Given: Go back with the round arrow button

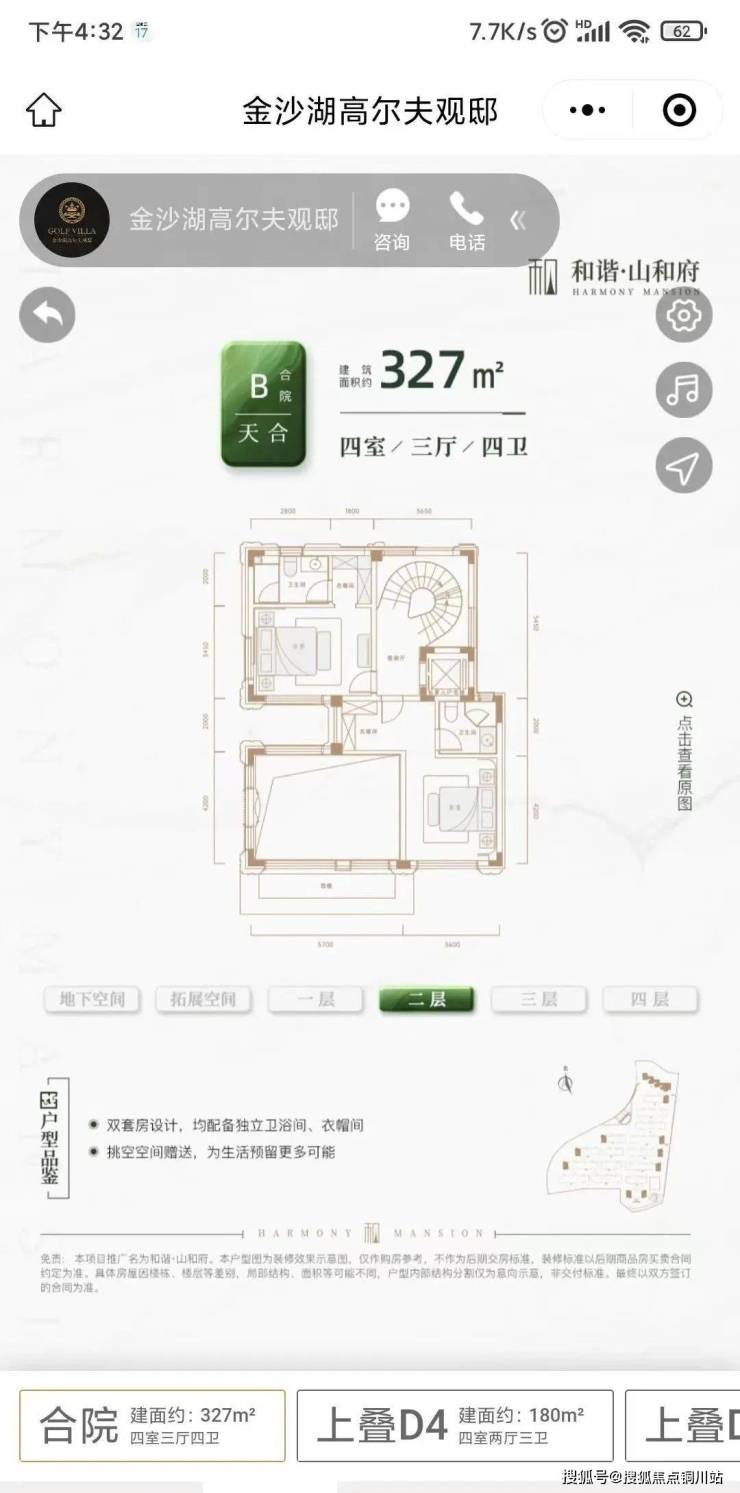Looking at the screenshot, I should tap(47, 315).
